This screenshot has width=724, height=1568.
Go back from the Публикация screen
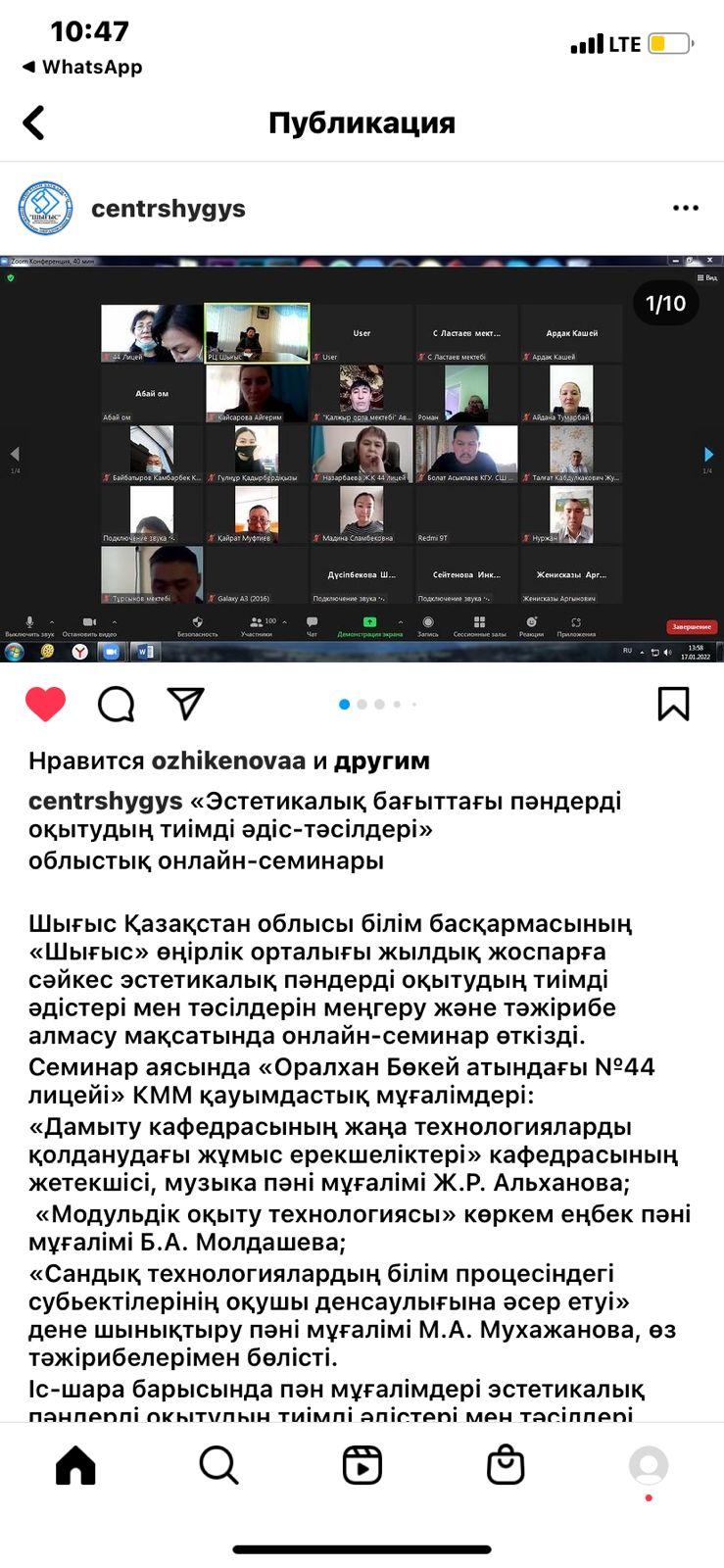click(x=34, y=123)
